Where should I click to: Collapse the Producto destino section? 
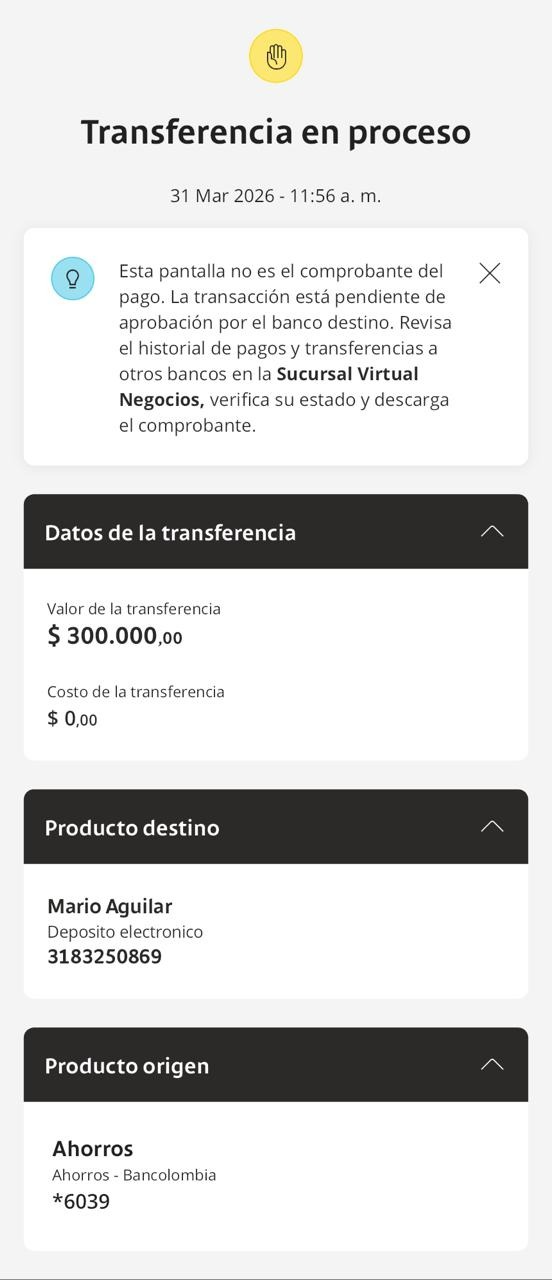pos(491,826)
